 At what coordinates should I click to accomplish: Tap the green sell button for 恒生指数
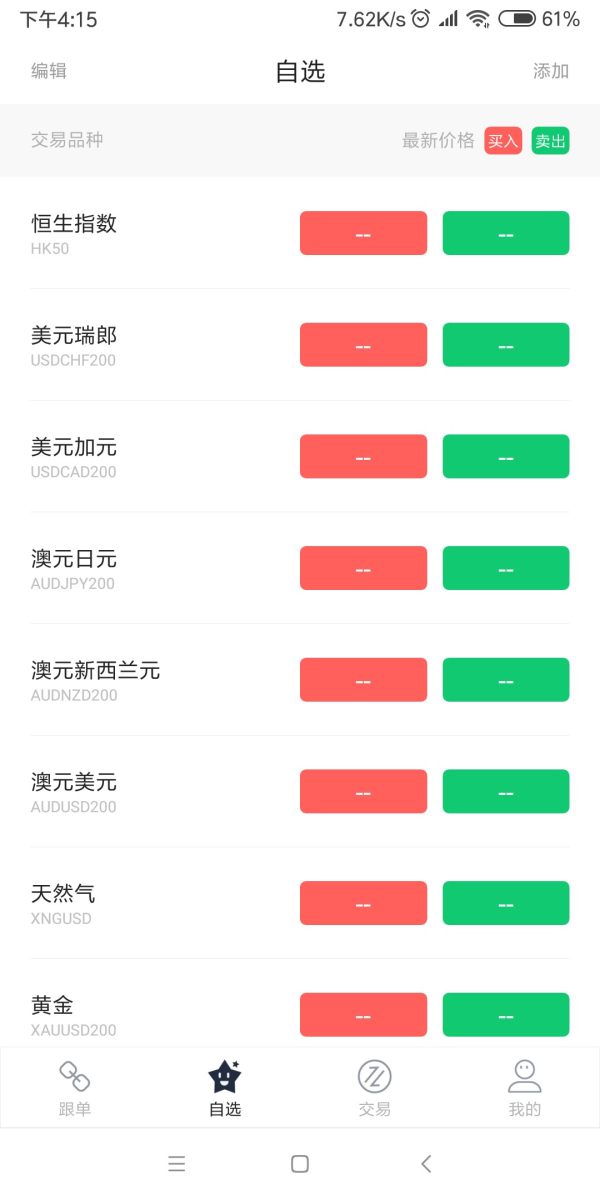click(x=506, y=233)
